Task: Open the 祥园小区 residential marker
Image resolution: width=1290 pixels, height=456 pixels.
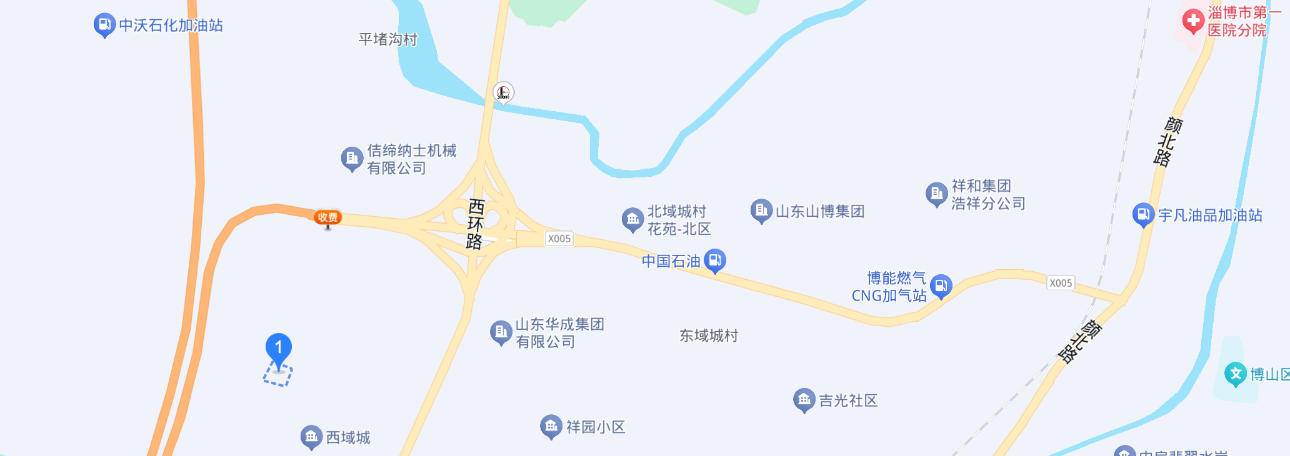Action: [550, 427]
